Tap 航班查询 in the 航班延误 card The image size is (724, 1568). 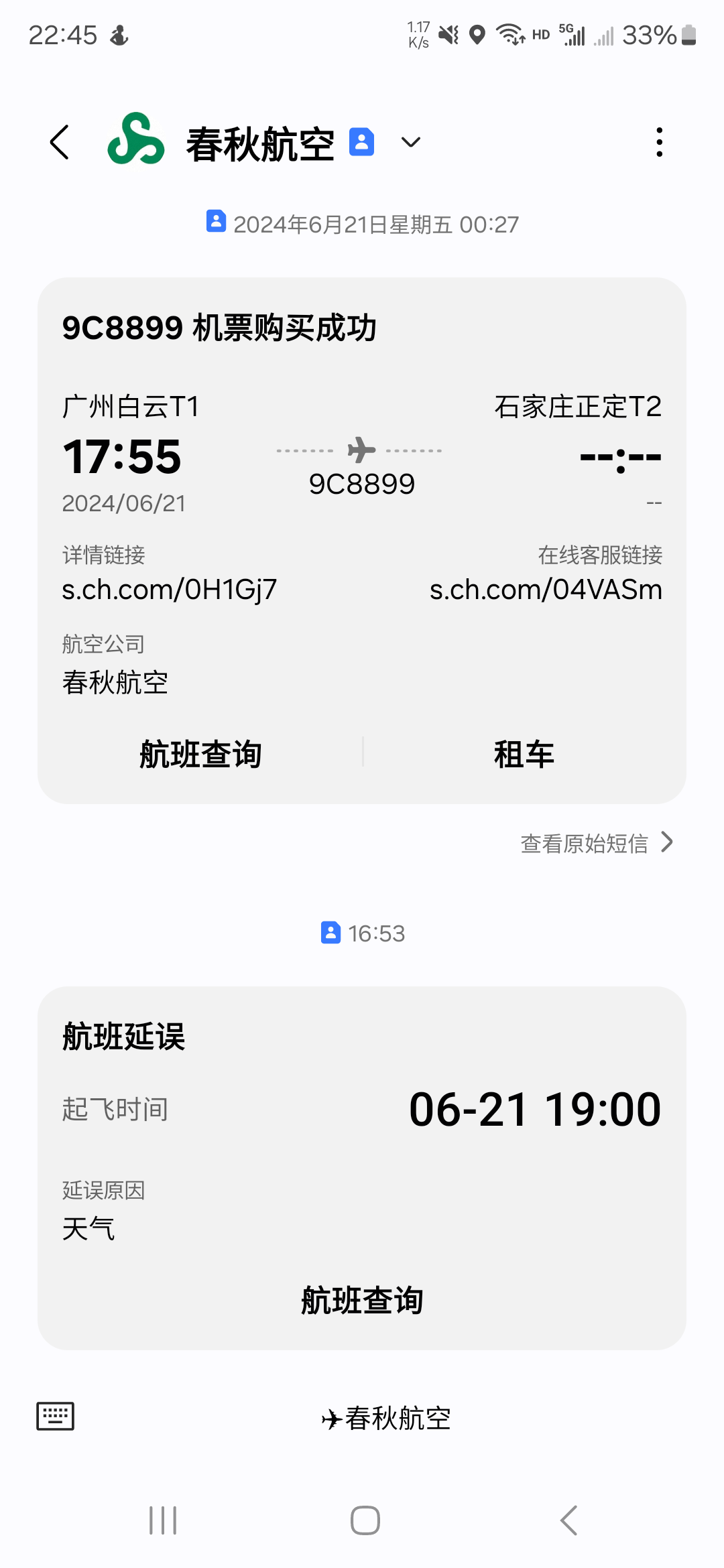coord(362,1301)
